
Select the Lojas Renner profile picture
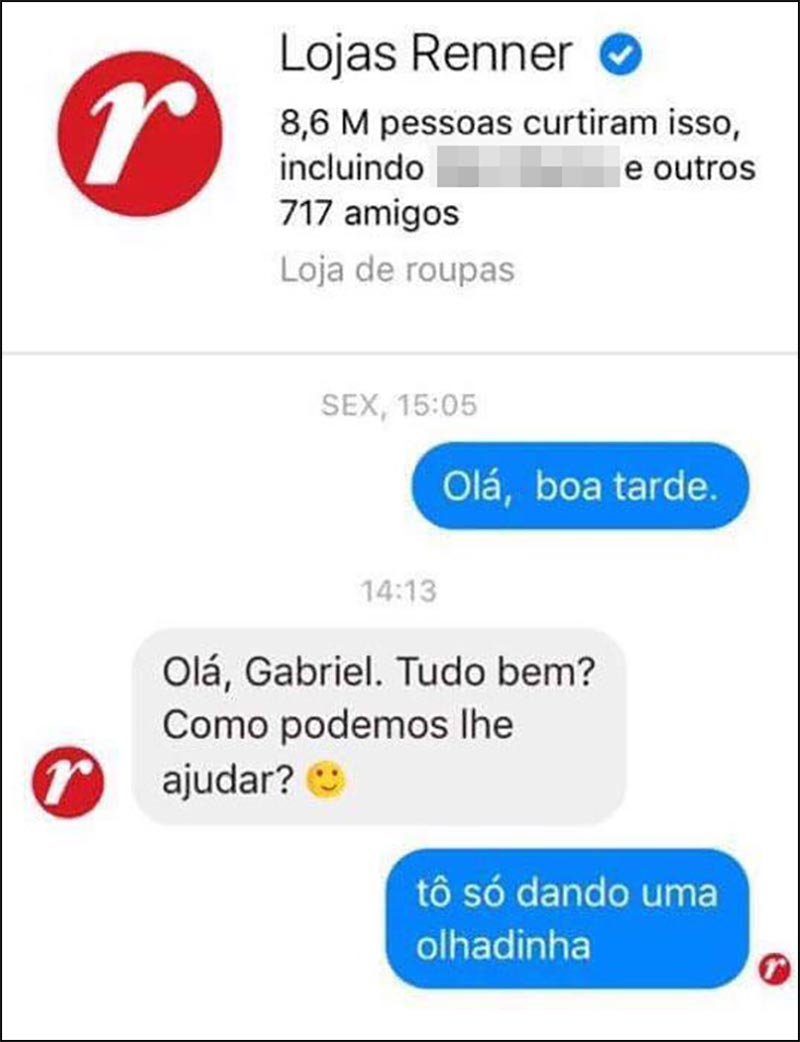140,132
